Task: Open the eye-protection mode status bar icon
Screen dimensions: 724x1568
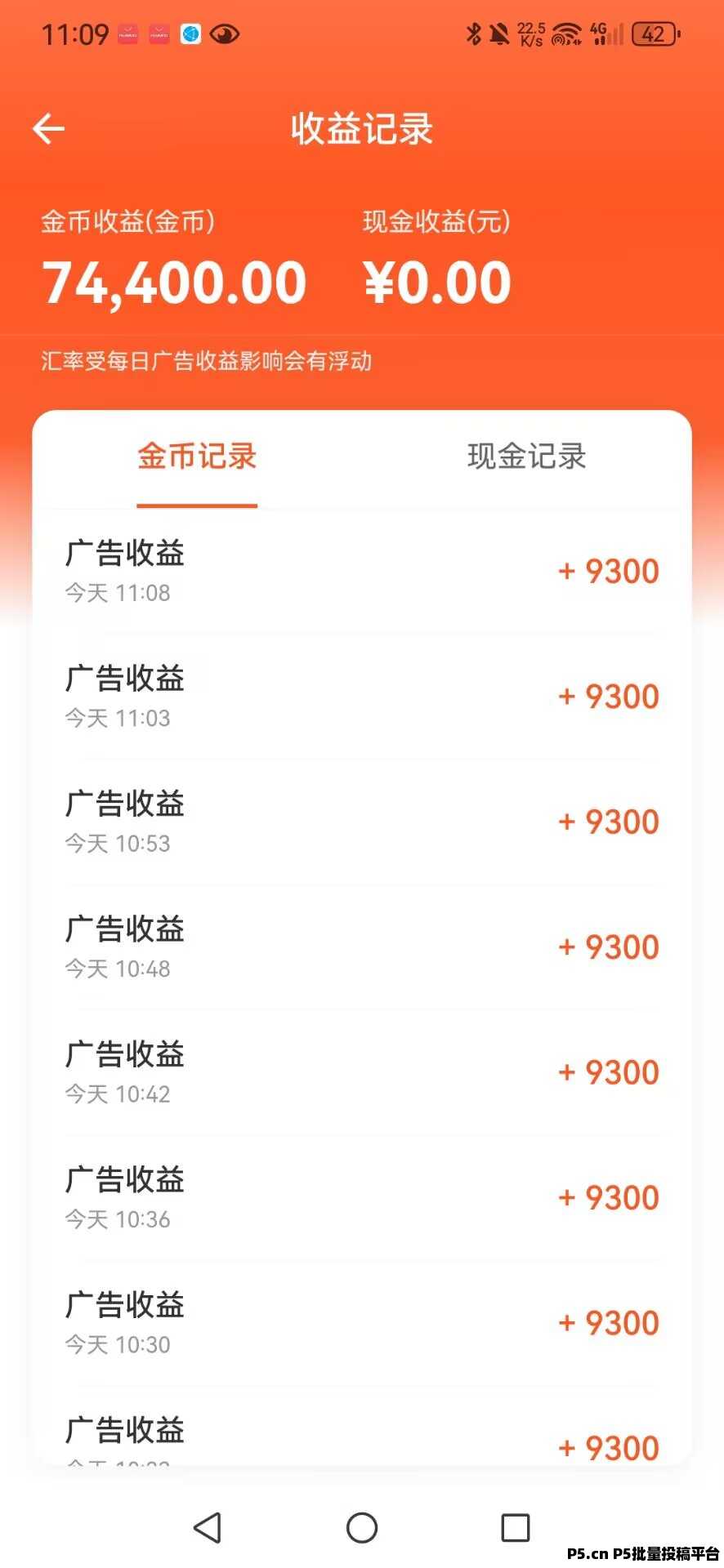Action: 224,33
